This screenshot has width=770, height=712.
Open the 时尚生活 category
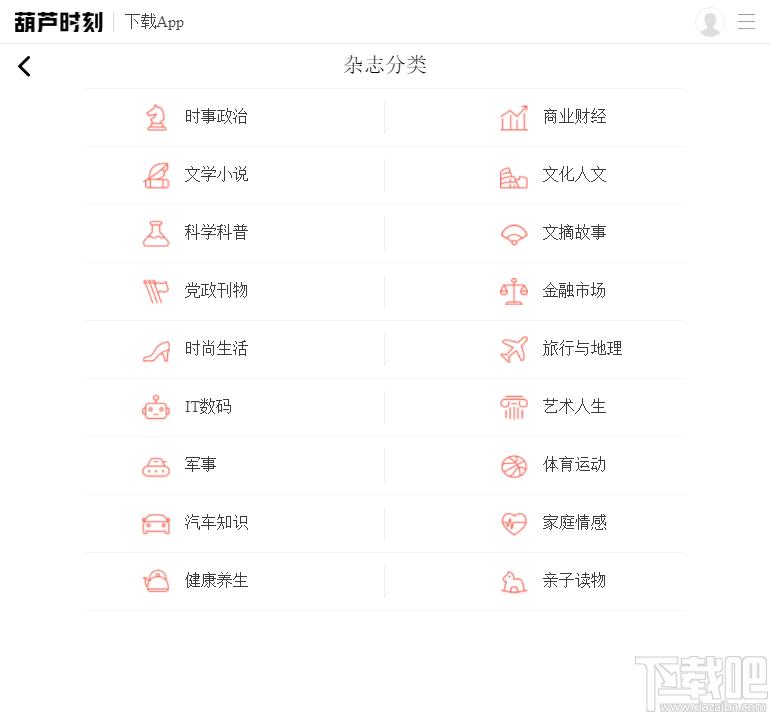coord(215,349)
